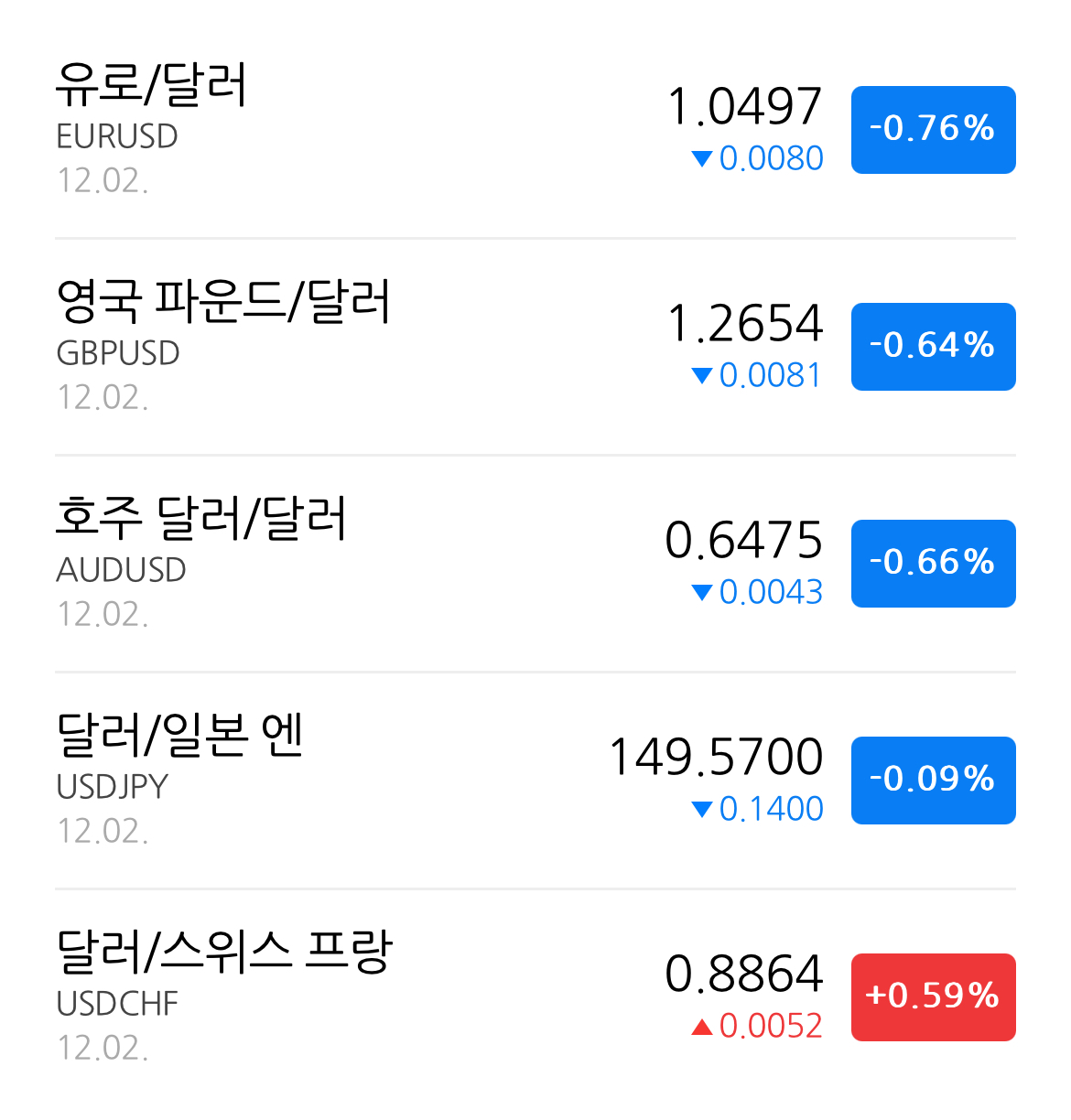Tap the -0.09% change badge
Screen dimensions: 1071x1120
(934, 781)
